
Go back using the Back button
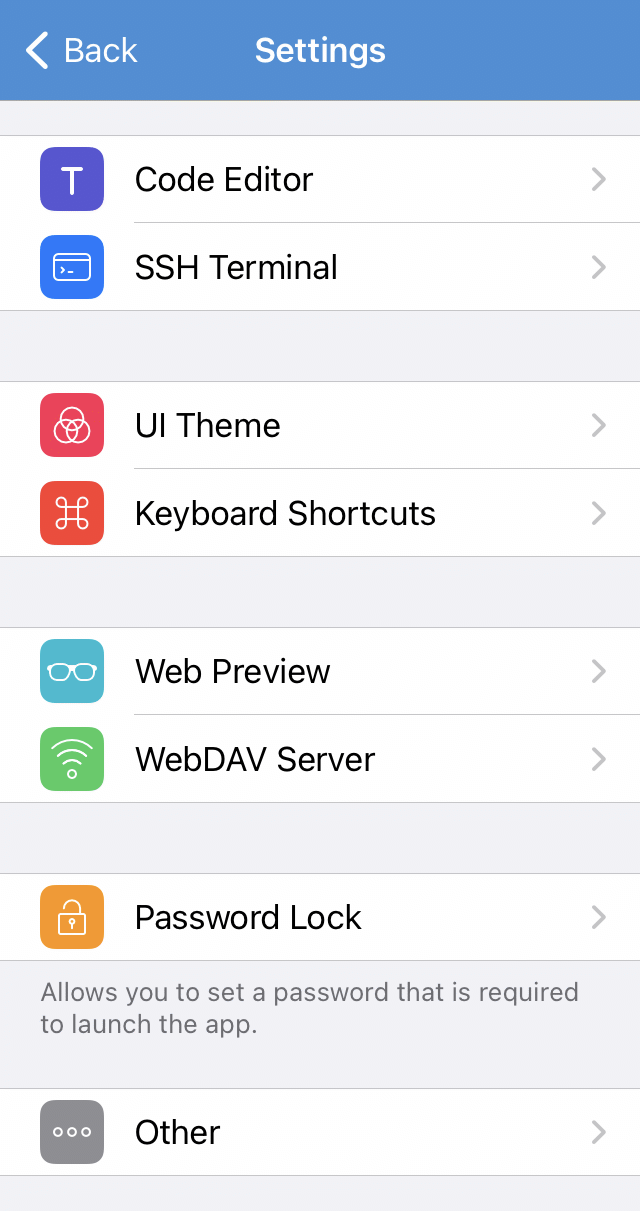click(82, 50)
